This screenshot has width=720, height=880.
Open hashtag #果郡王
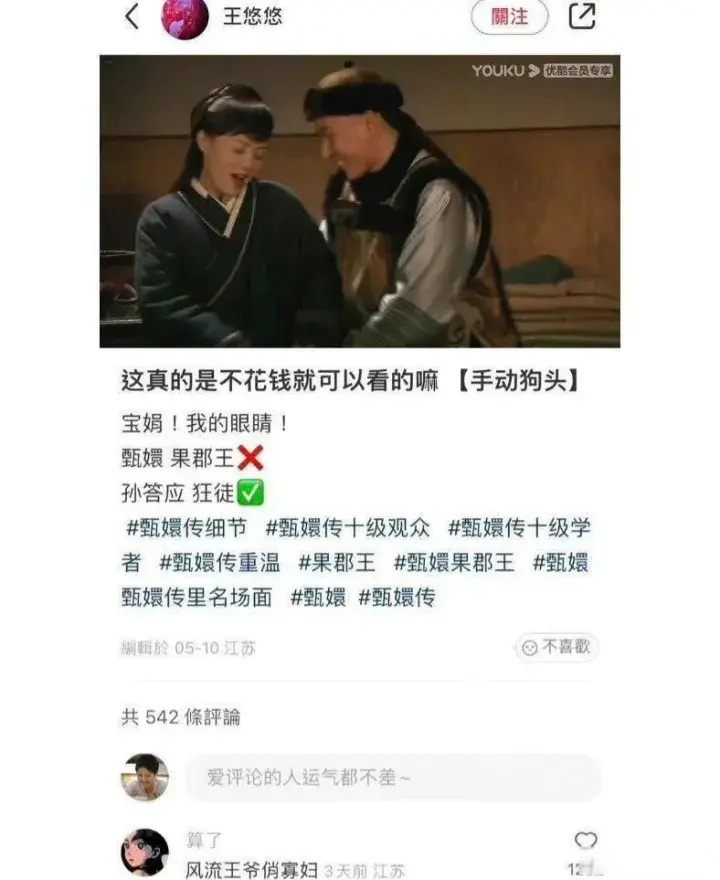coord(337,563)
